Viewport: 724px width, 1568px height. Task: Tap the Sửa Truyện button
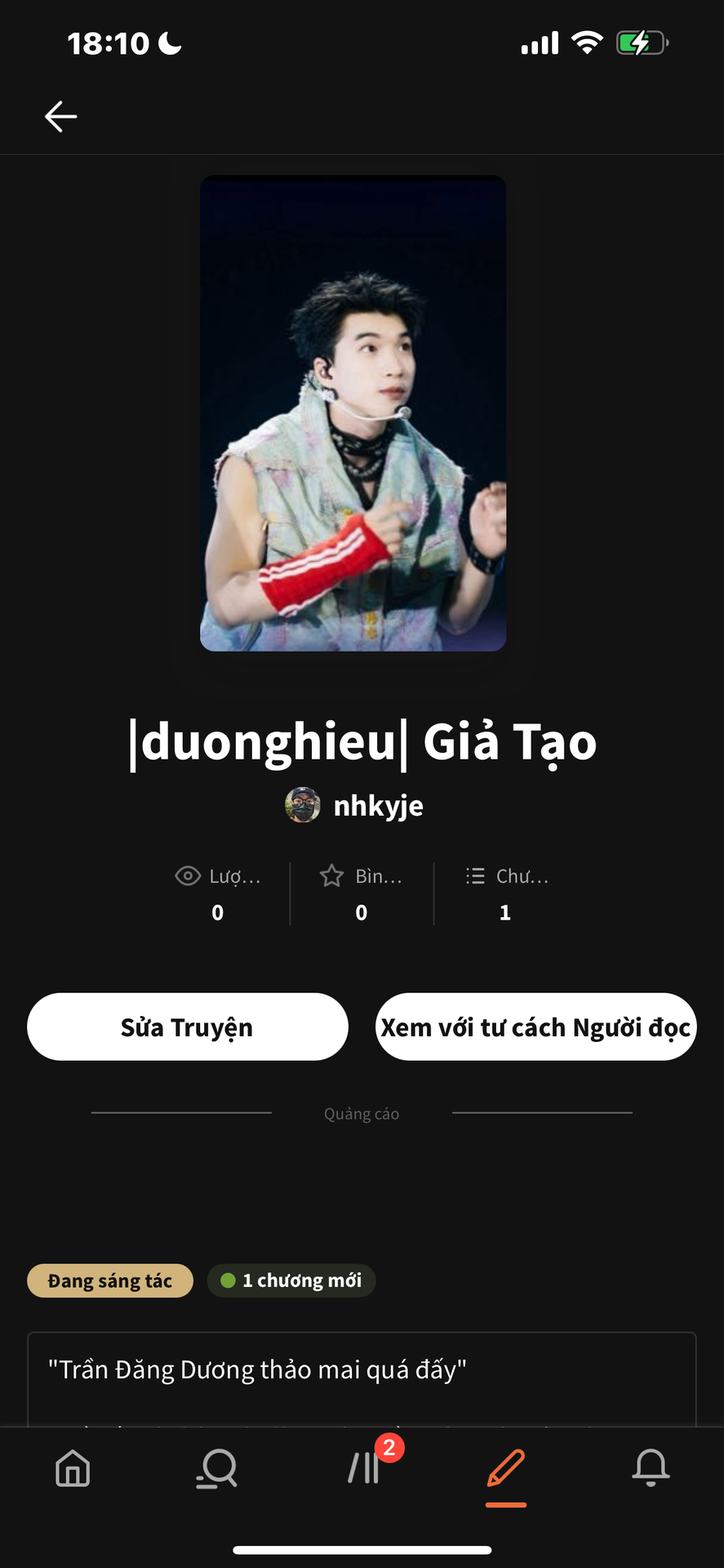[188, 1027]
